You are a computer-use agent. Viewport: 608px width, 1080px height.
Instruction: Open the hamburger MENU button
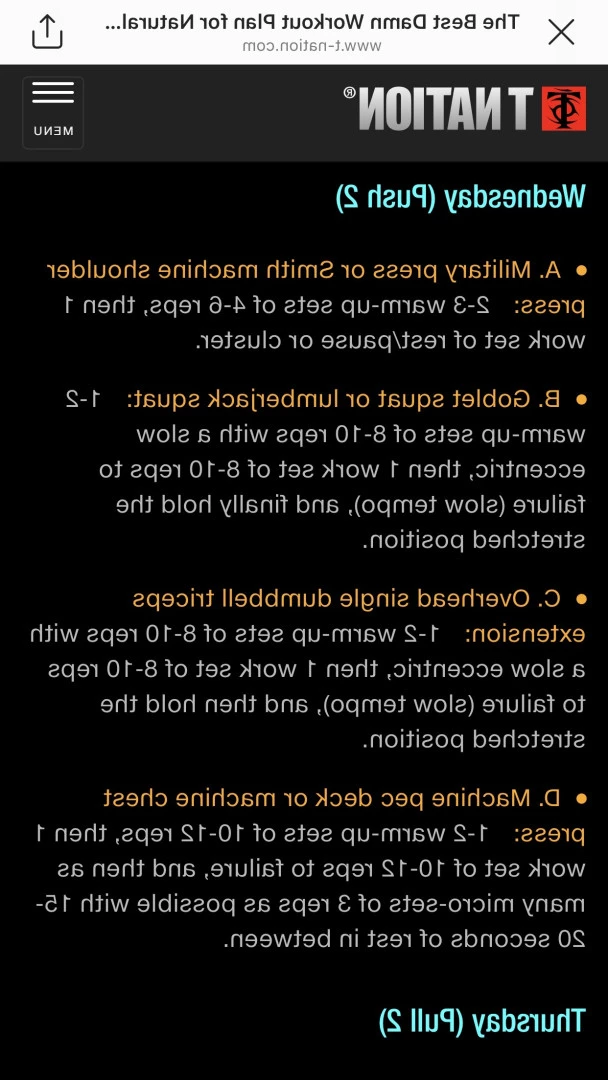(x=53, y=113)
